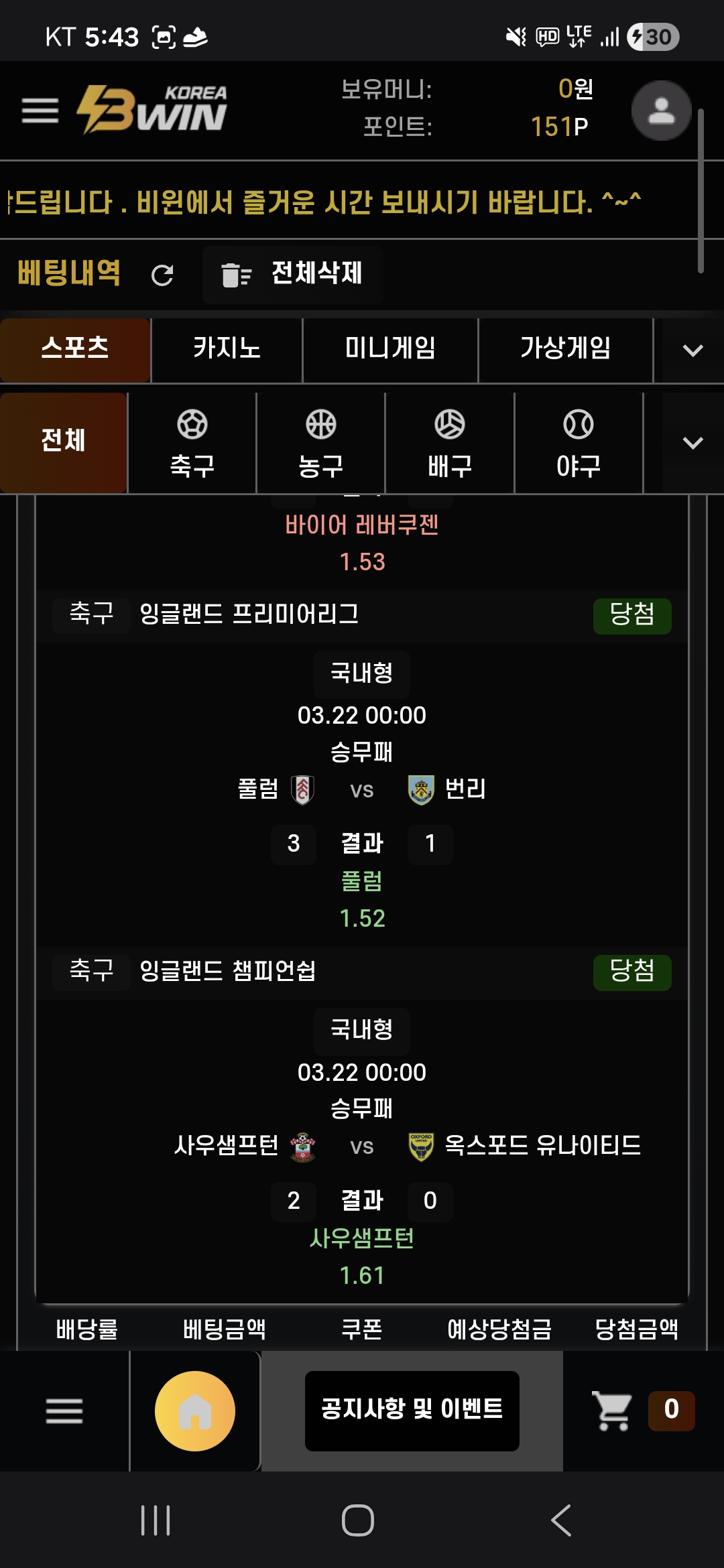Open the user profile avatar
Image resolution: width=724 pixels, height=1568 pixels.
[x=661, y=111]
